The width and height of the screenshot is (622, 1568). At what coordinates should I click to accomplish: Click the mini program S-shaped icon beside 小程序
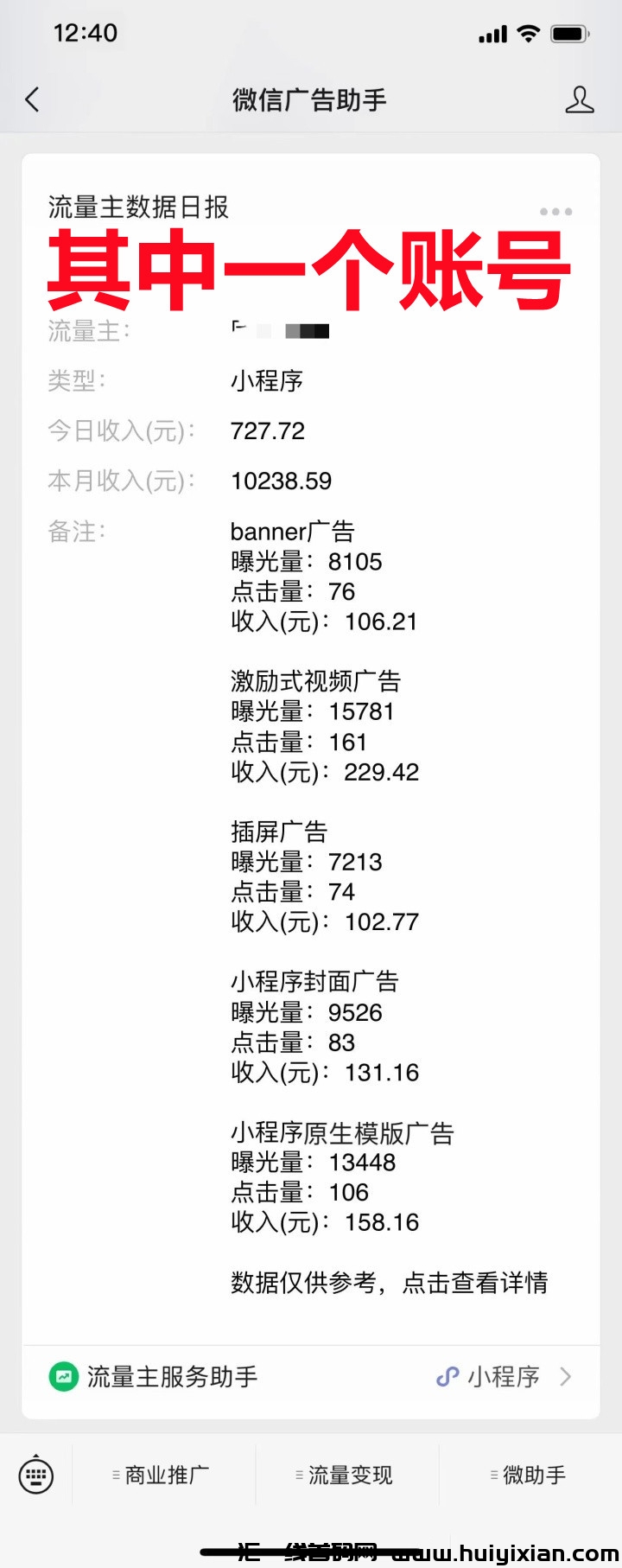pos(448,1376)
